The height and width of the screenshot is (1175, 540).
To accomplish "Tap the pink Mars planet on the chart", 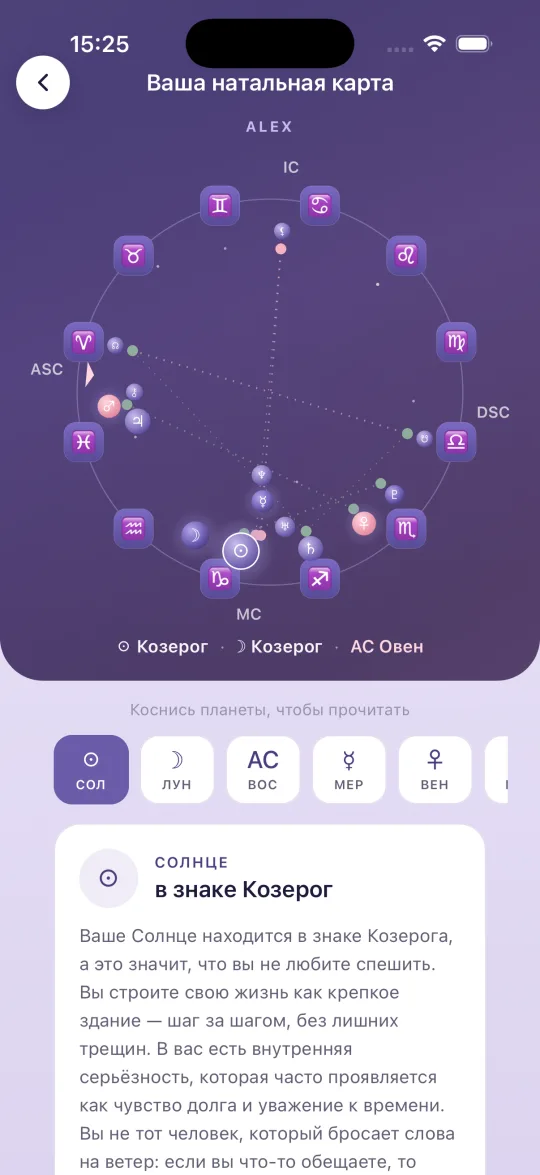I will 109,407.
